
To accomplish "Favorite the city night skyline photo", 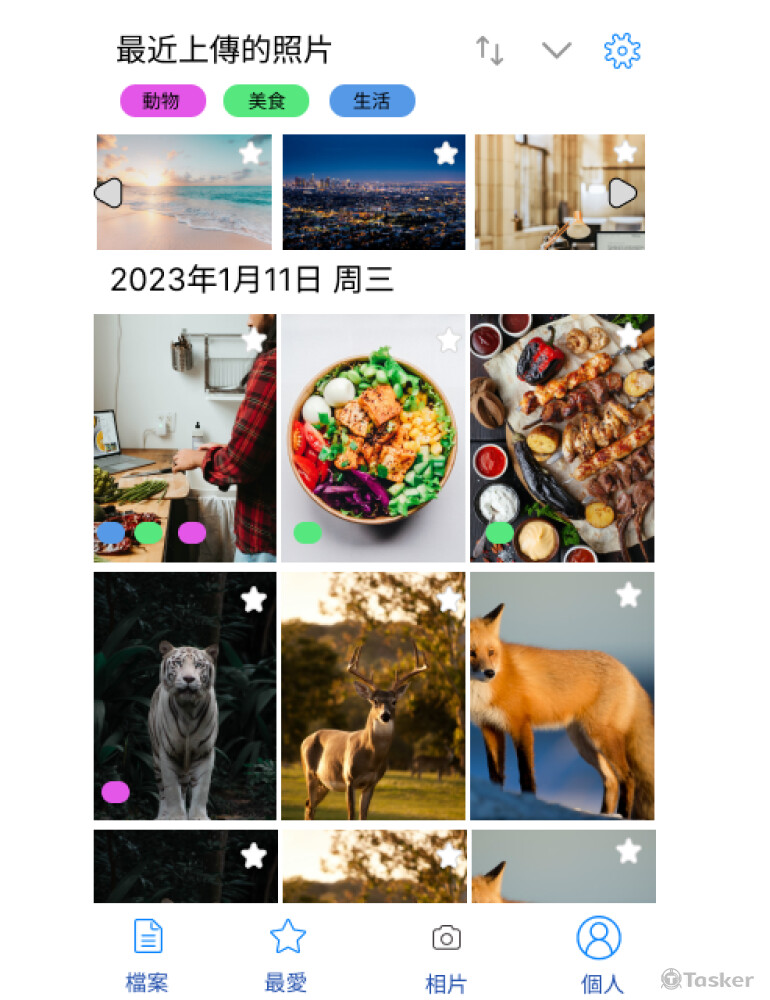I will tap(445, 153).
